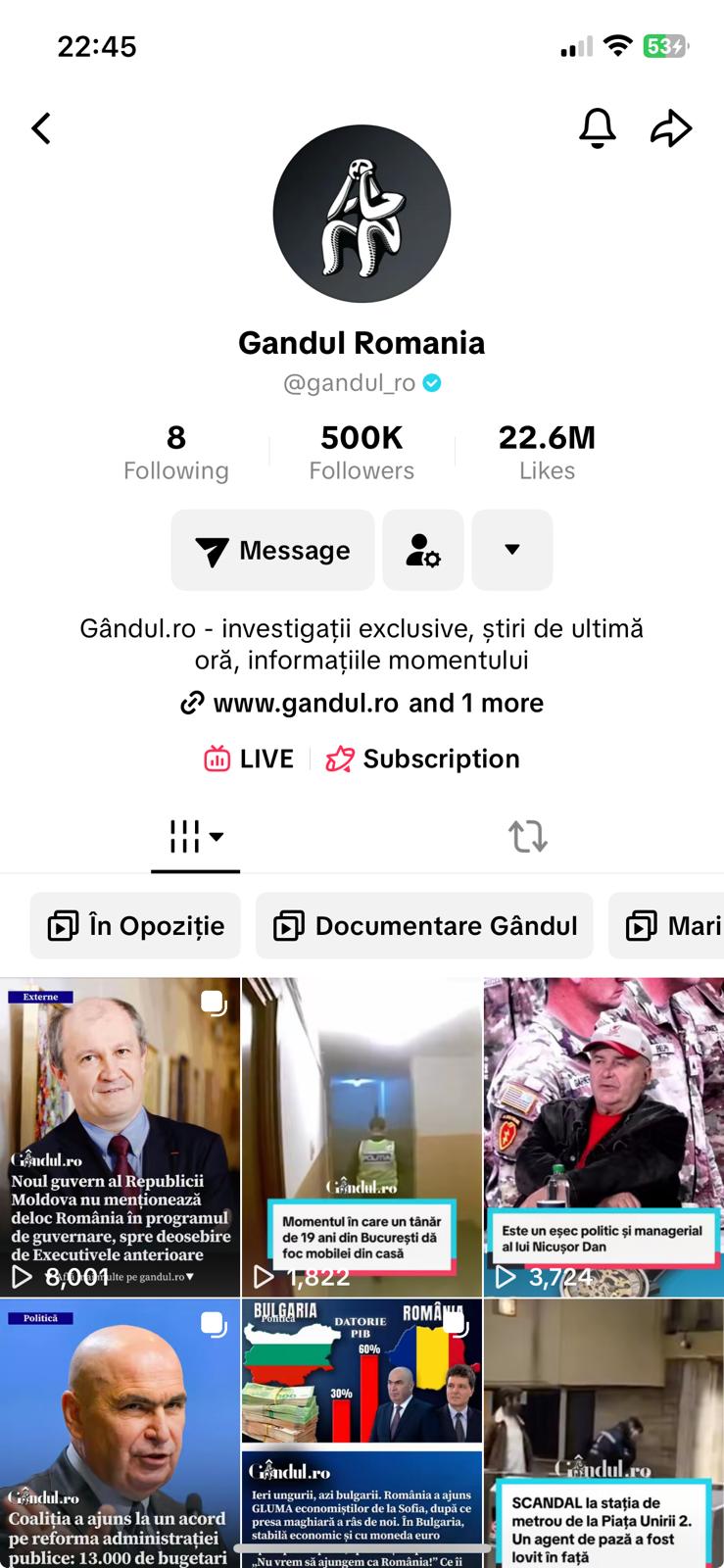Go back from the Gandul Romania profile

tap(41, 128)
